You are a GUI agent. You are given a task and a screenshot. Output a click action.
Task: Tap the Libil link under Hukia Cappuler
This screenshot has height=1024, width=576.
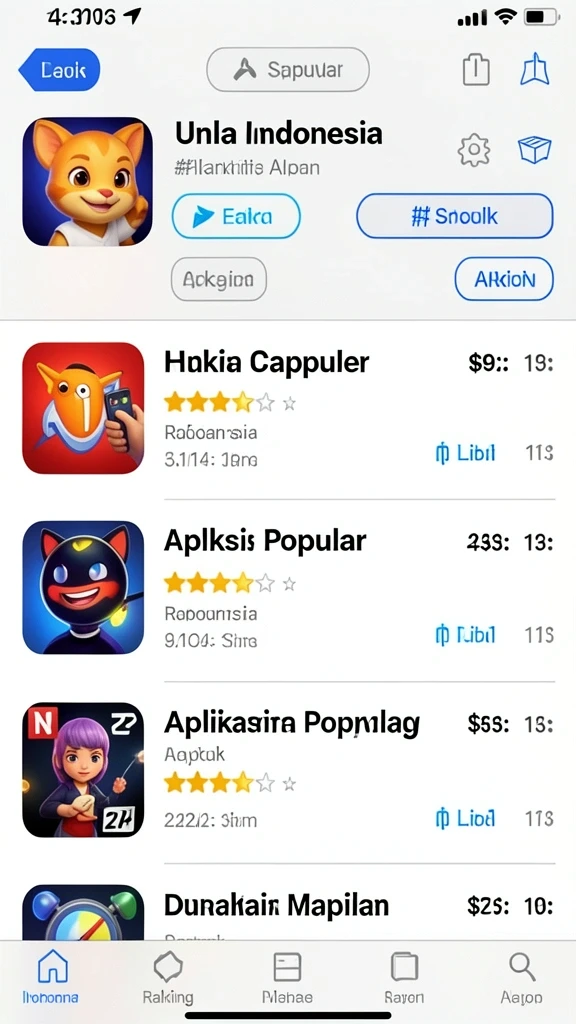coord(464,453)
